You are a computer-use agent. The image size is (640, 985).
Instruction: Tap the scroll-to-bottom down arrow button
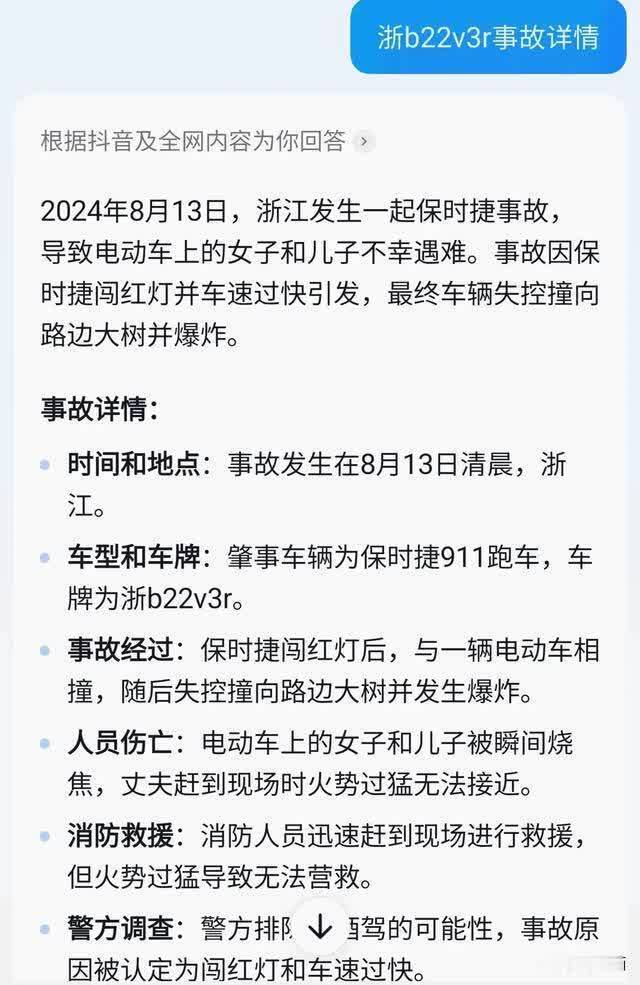319,926
